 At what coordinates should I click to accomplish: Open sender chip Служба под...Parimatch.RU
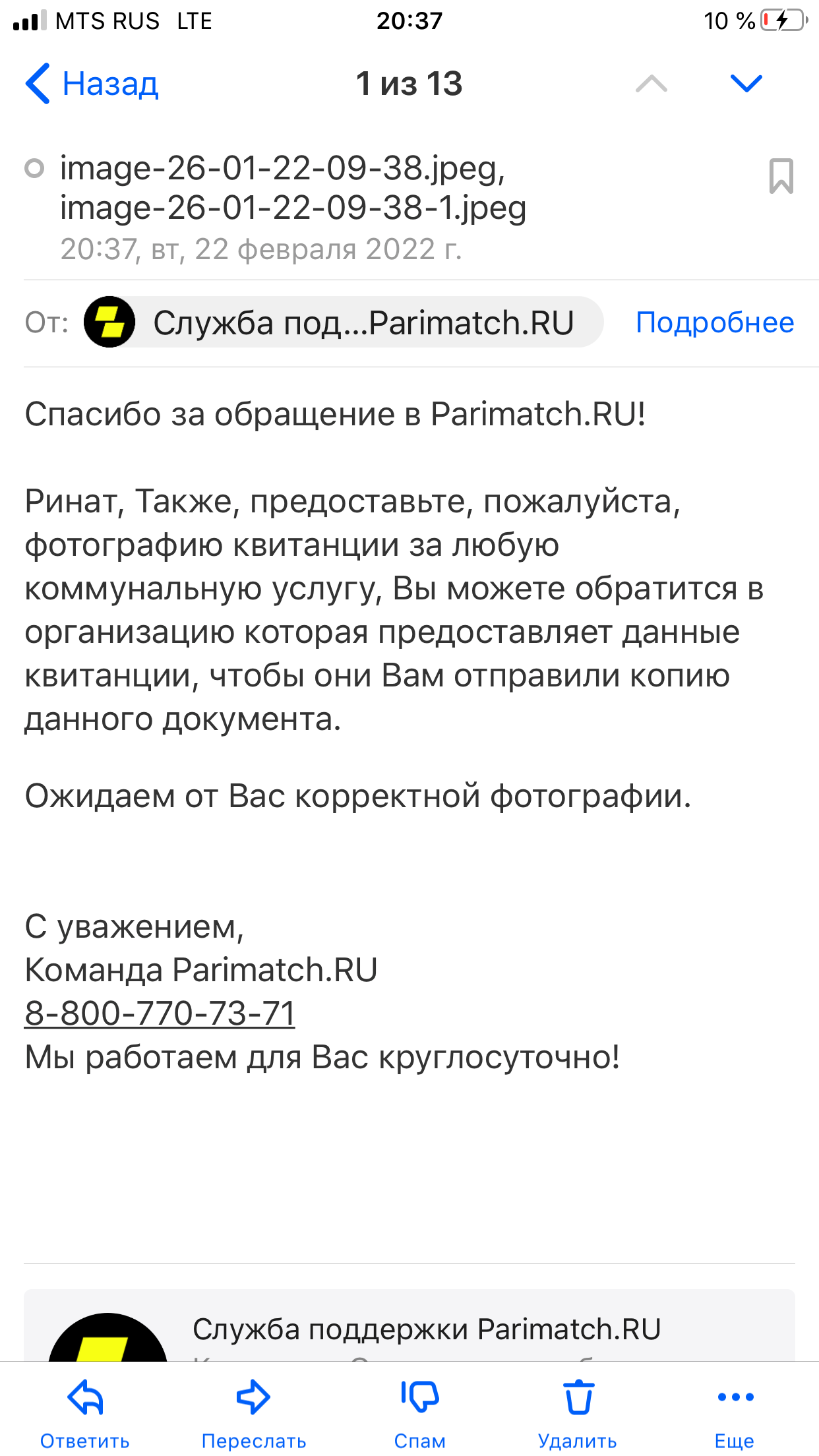pyautogui.click(x=343, y=322)
